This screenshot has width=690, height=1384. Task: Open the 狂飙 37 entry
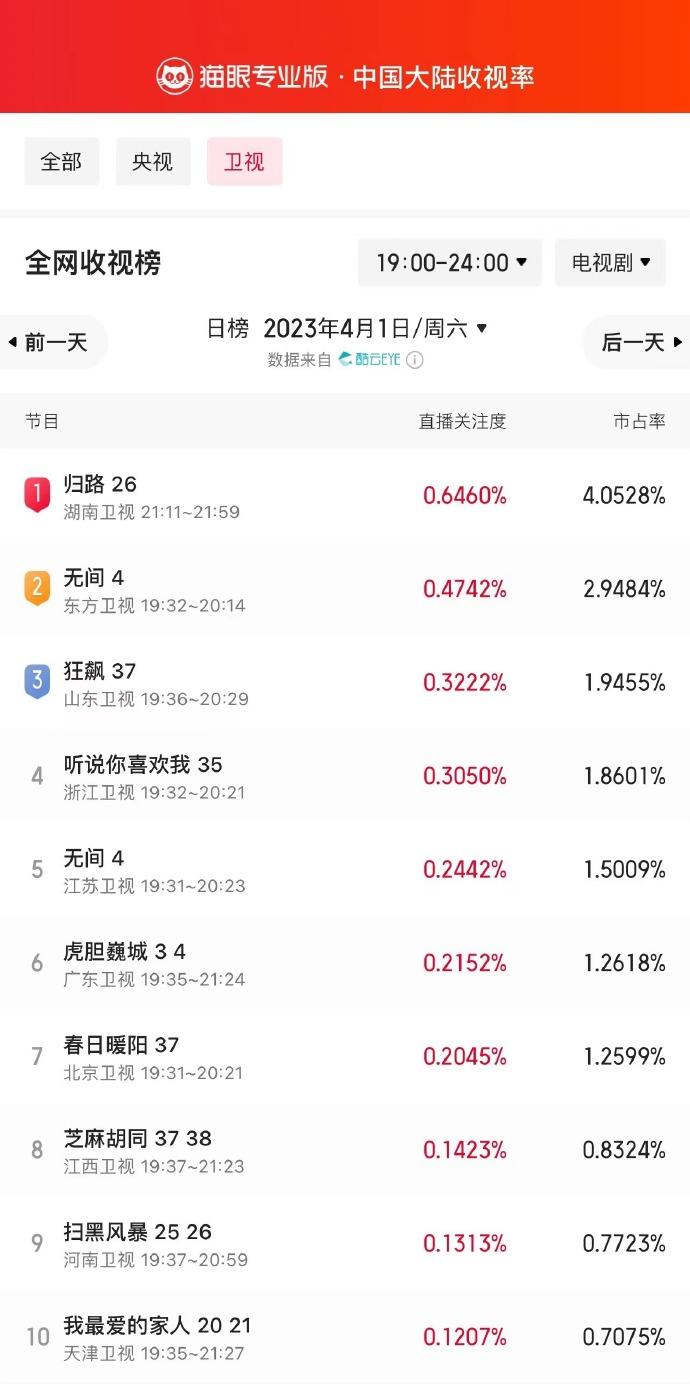[x=345, y=683]
